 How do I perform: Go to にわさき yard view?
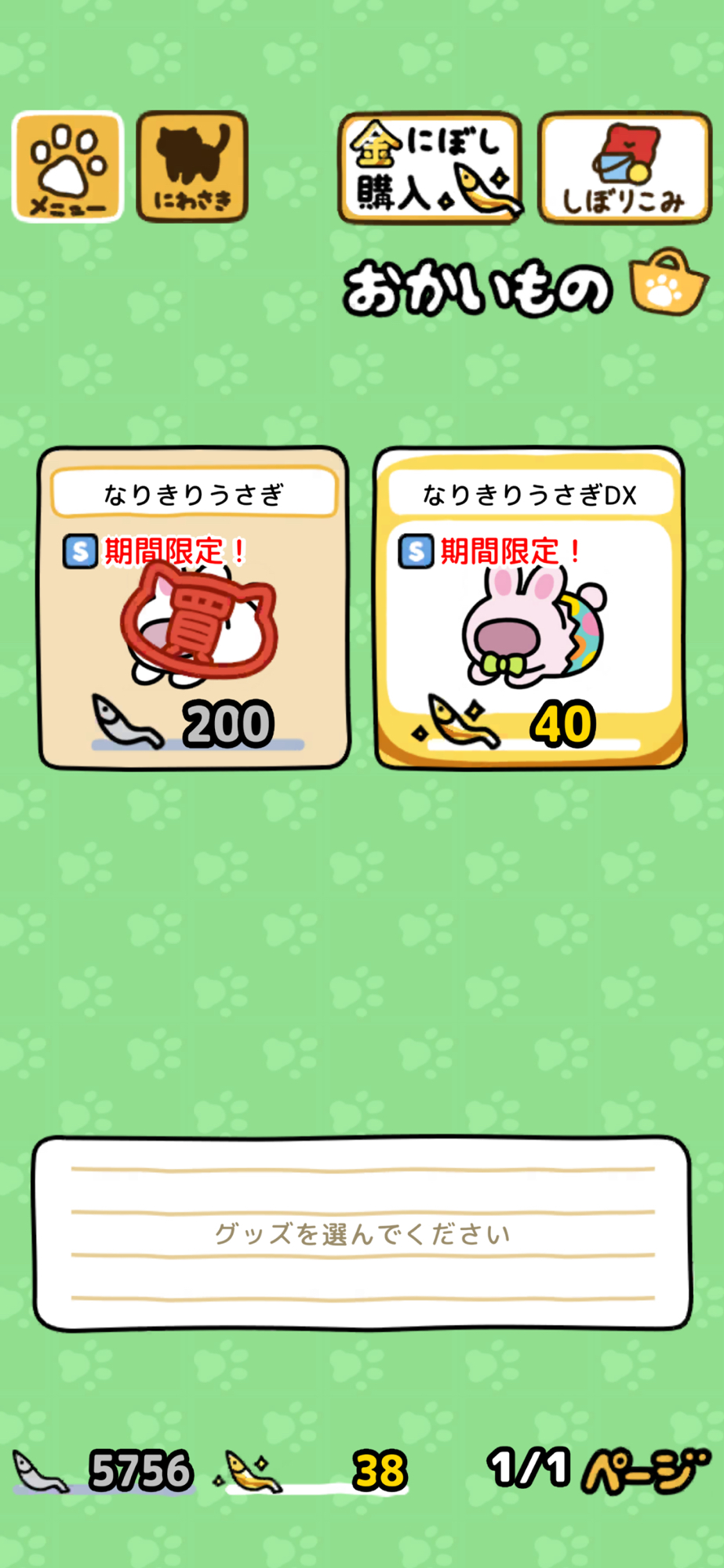click(192, 167)
